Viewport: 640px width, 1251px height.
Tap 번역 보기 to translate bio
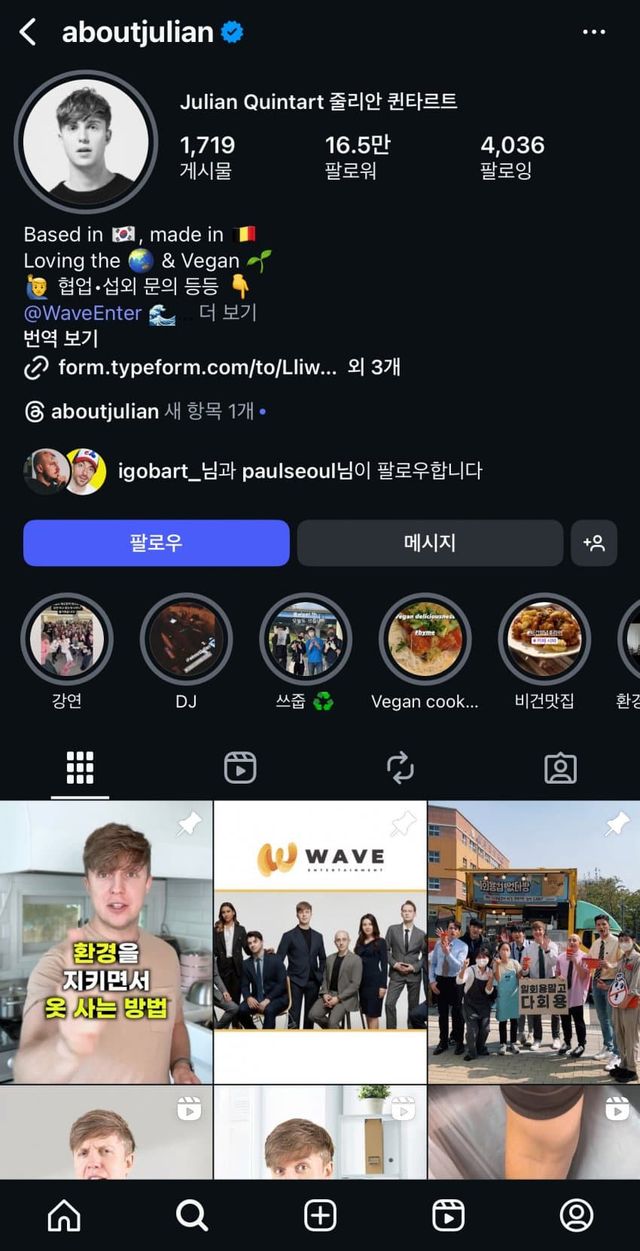[59, 338]
